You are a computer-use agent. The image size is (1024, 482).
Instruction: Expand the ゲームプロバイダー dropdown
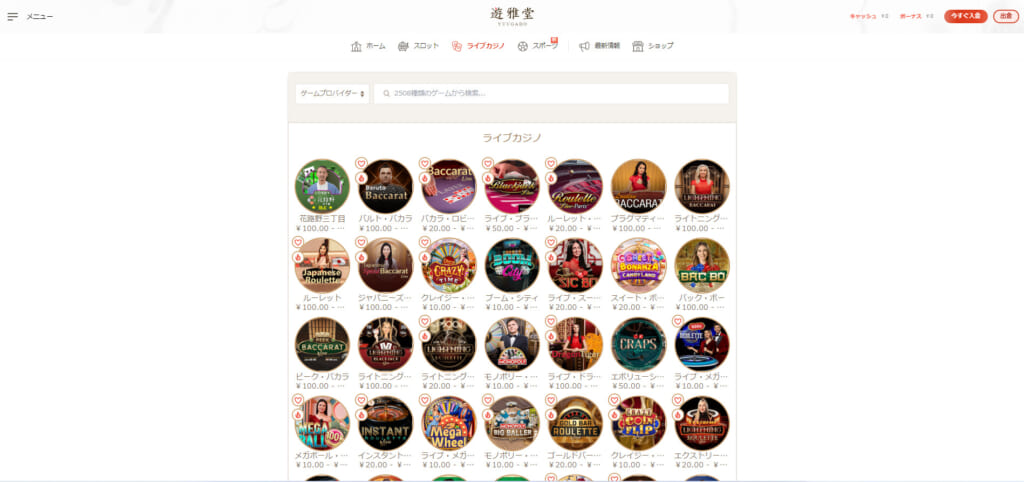tap(332, 93)
